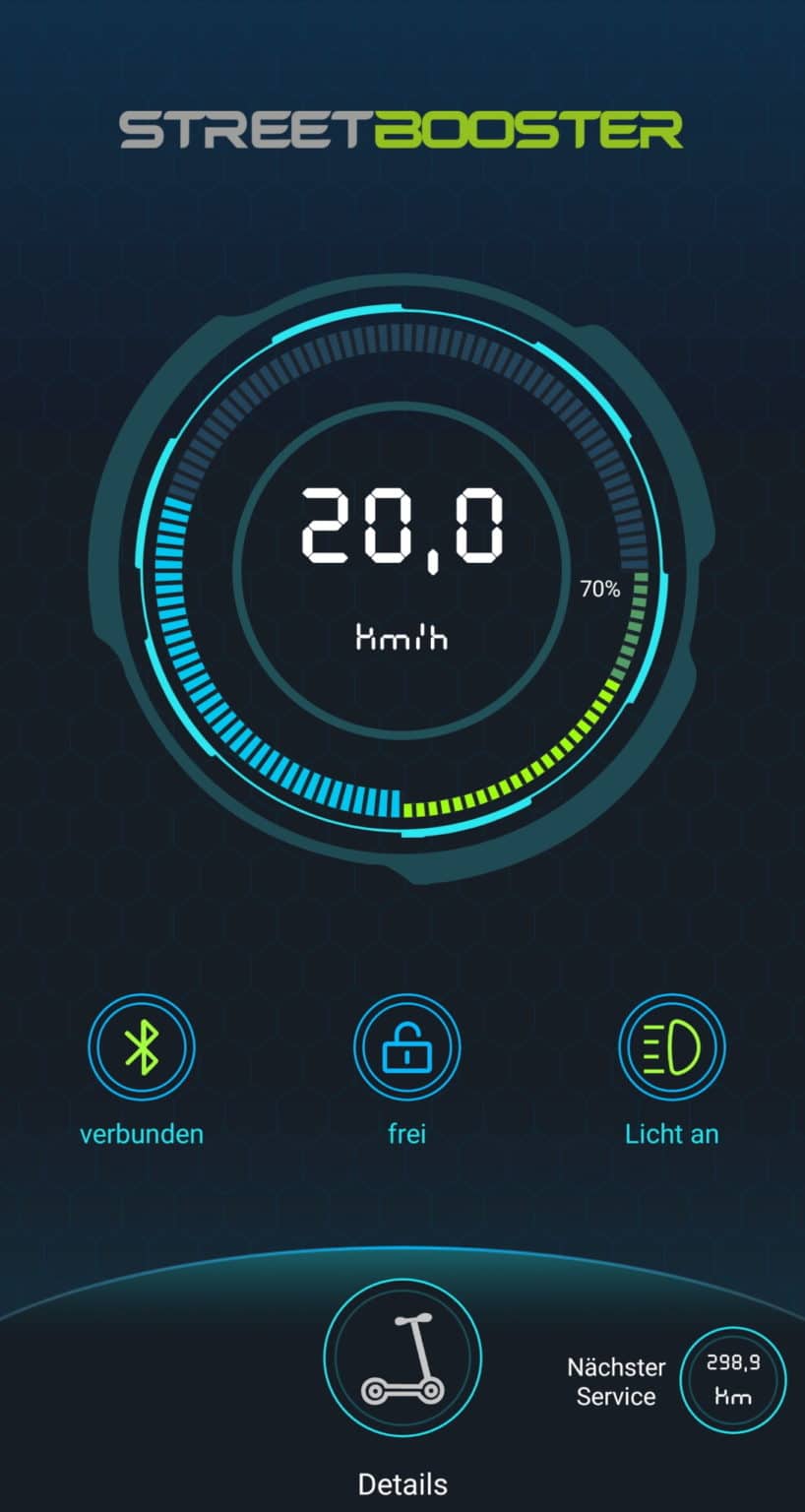Tap the Licht an label

click(x=671, y=1133)
